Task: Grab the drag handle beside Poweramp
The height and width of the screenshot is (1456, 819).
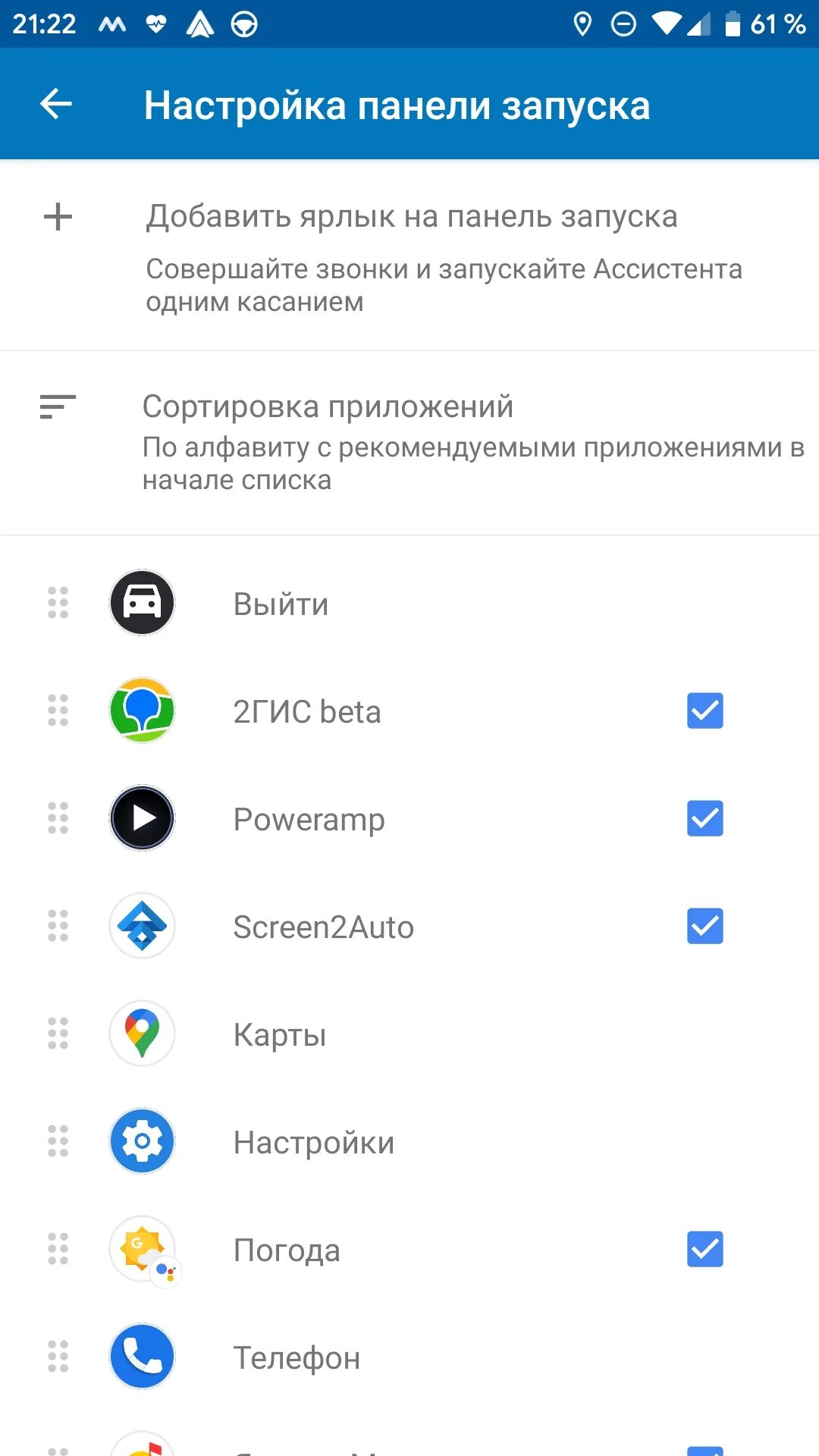Action: (x=57, y=818)
